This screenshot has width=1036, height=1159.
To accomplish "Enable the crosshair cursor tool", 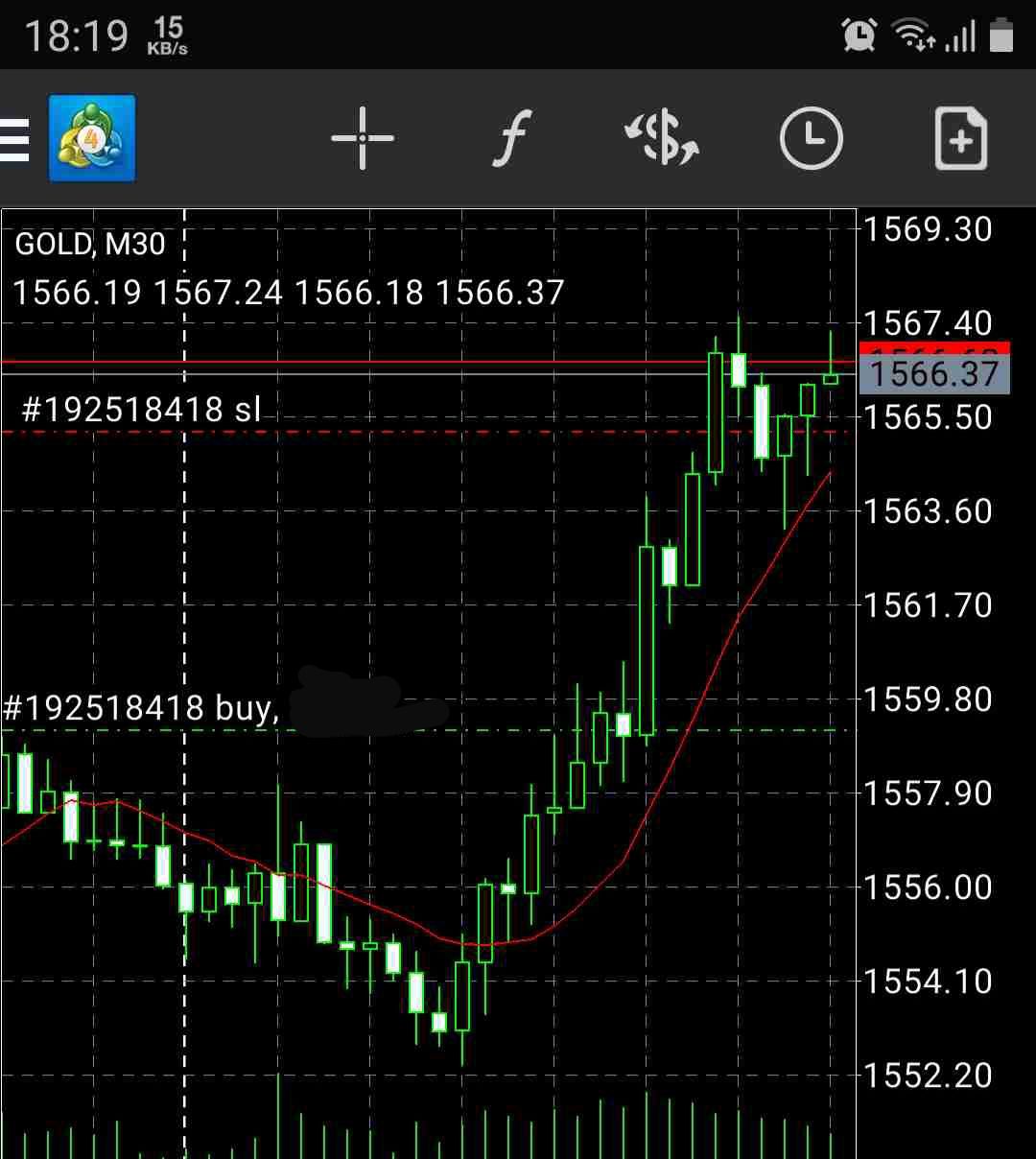I will pyautogui.click(x=363, y=139).
